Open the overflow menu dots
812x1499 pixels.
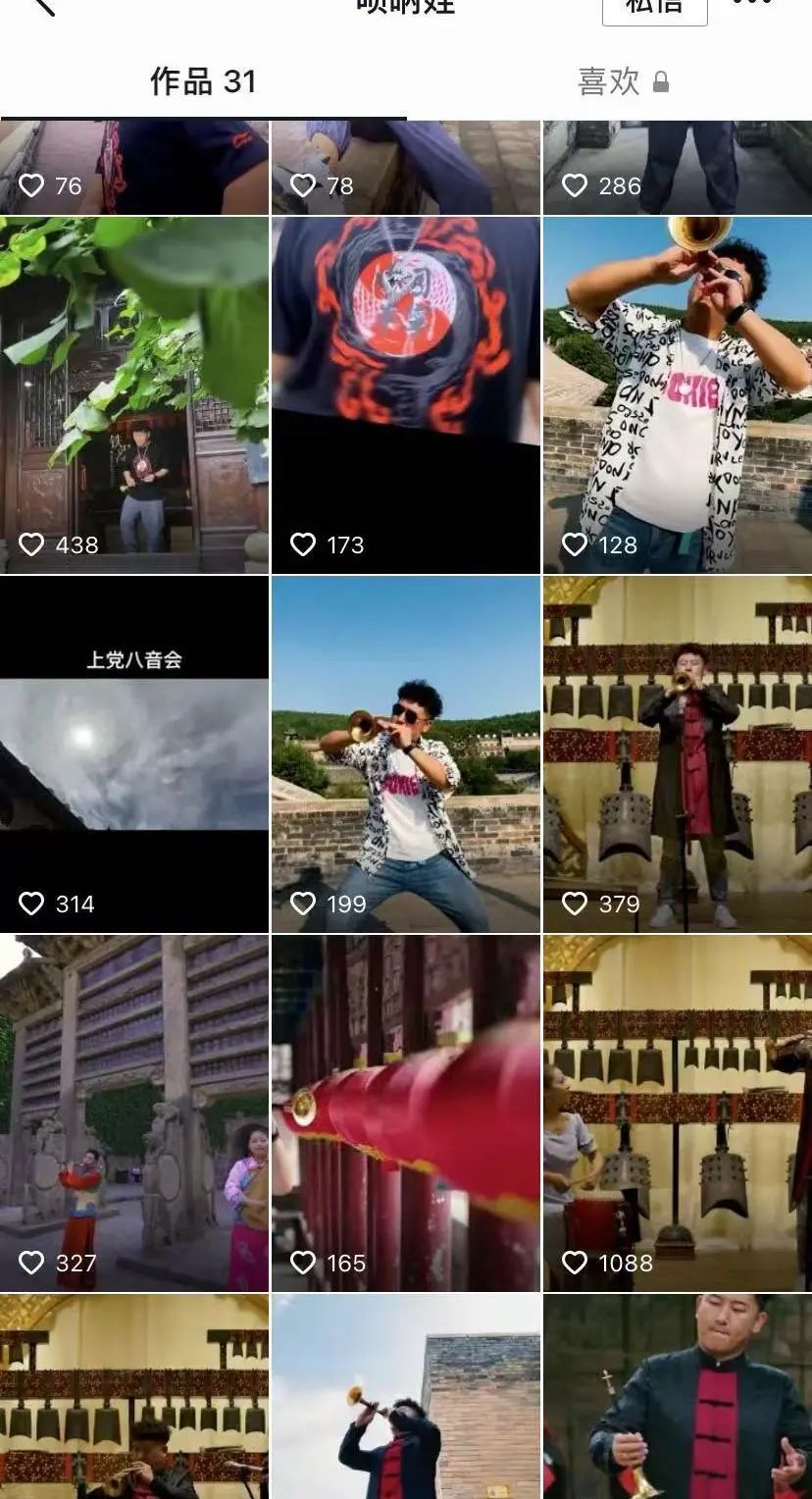pos(753,4)
